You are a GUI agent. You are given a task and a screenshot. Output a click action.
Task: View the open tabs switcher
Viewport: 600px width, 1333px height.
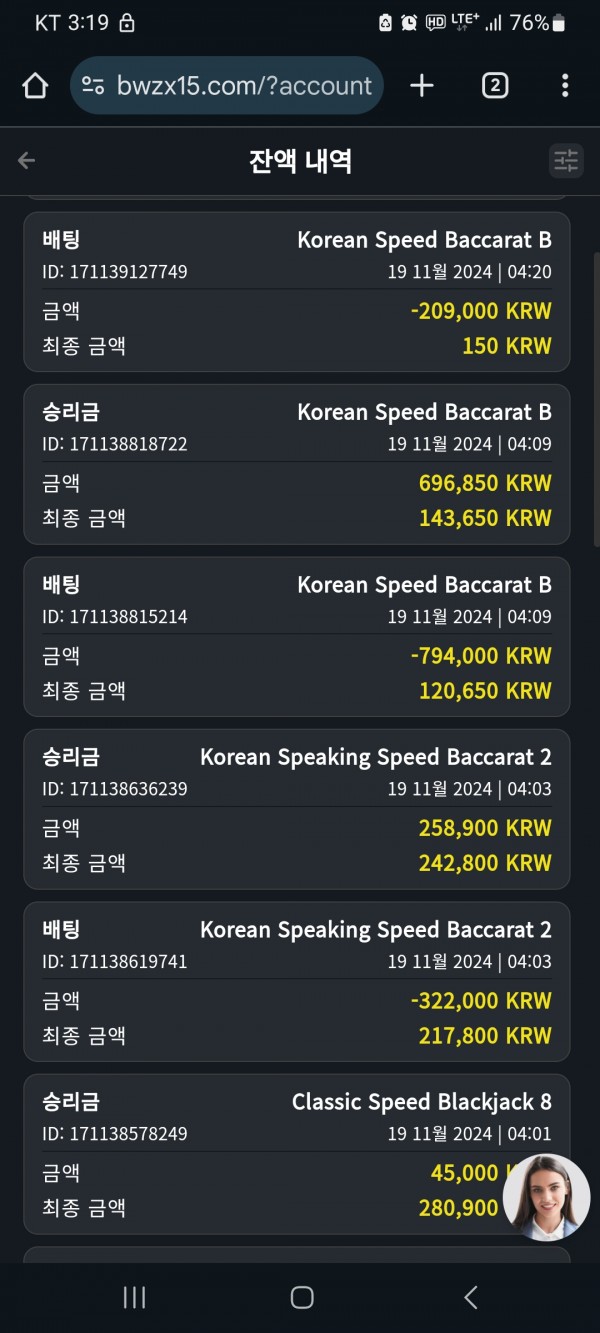coord(494,86)
